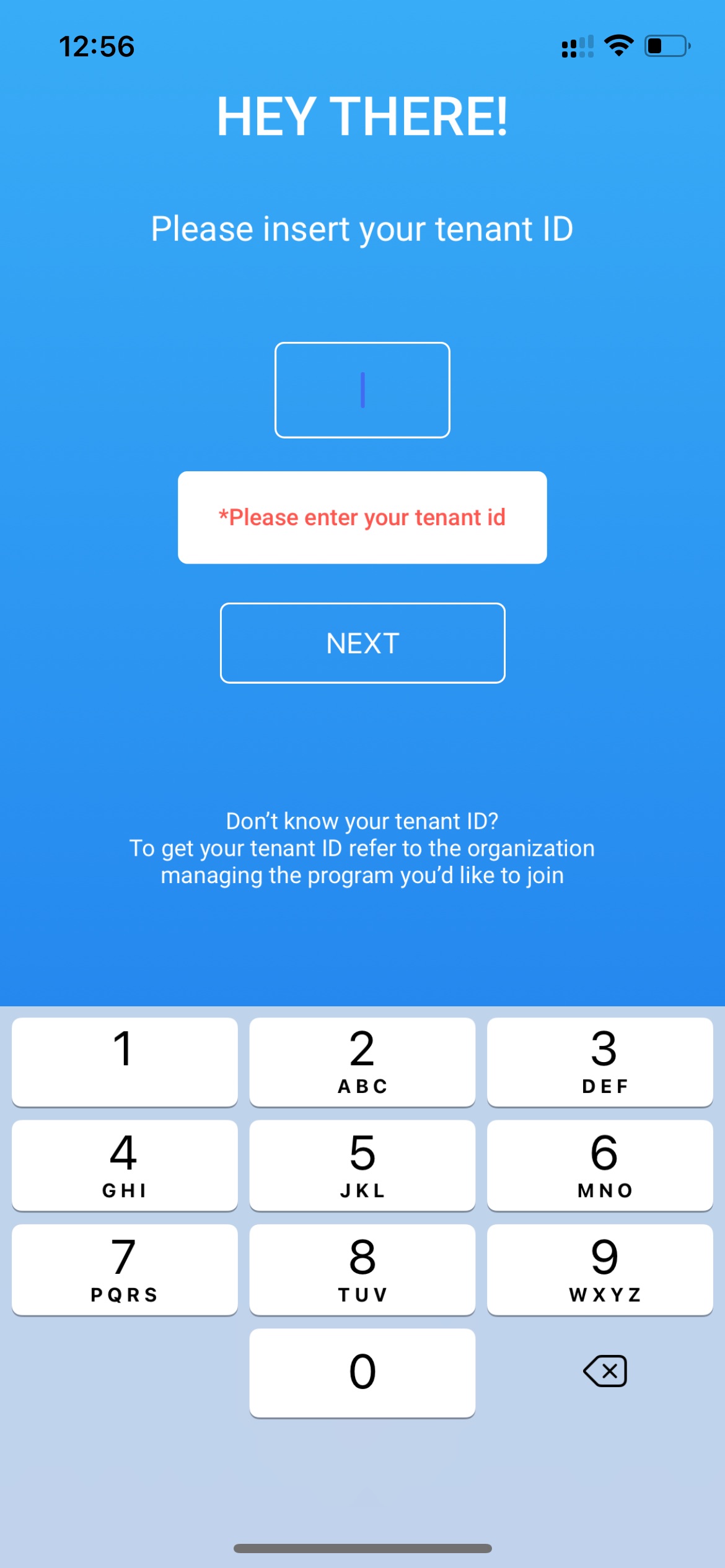This screenshot has width=725, height=1568.
Task: Enter digit 5 using the keypad
Action: coord(362,1165)
